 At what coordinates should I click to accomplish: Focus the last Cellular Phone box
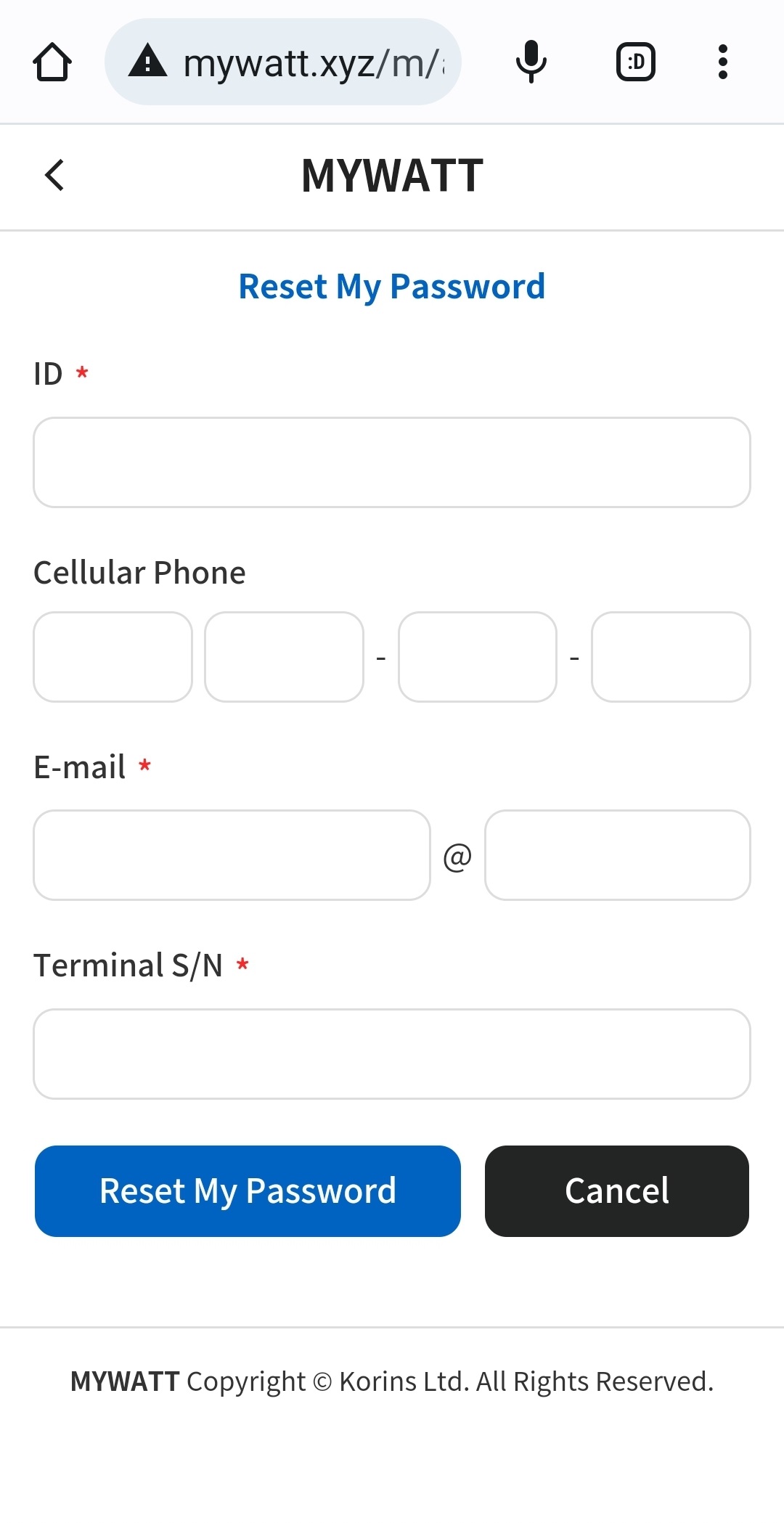[671, 657]
